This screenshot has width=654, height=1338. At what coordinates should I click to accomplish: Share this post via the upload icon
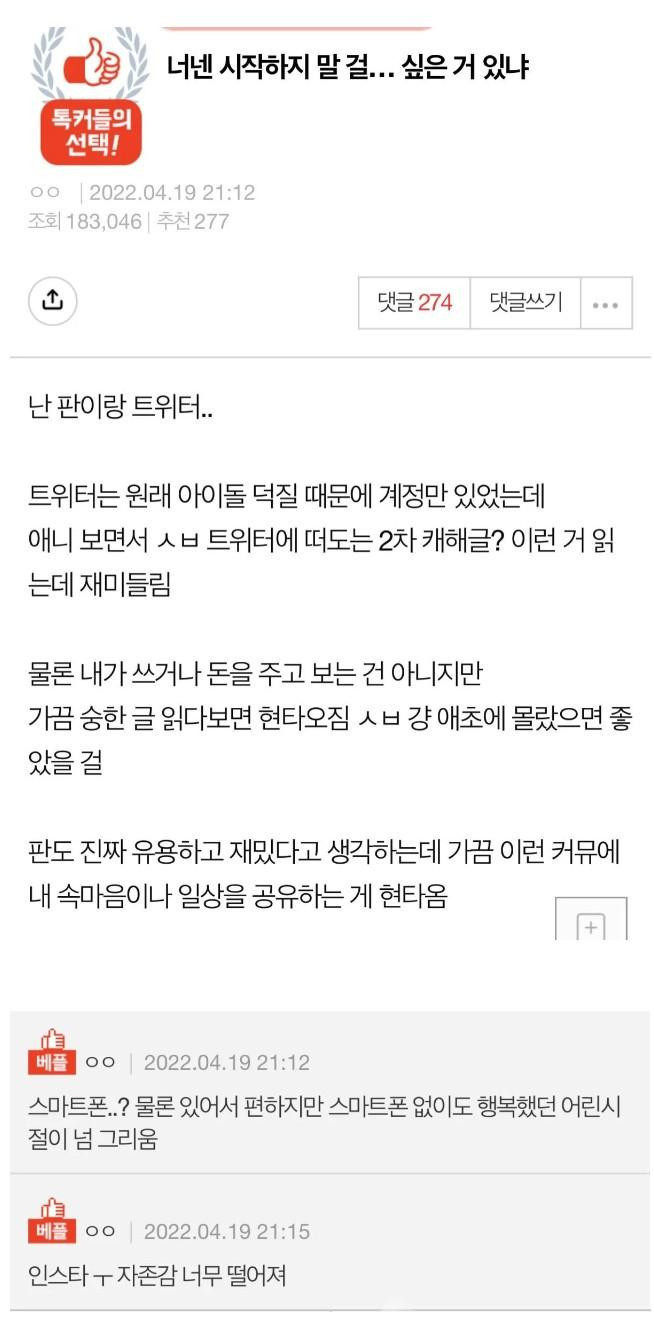click(53, 301)
